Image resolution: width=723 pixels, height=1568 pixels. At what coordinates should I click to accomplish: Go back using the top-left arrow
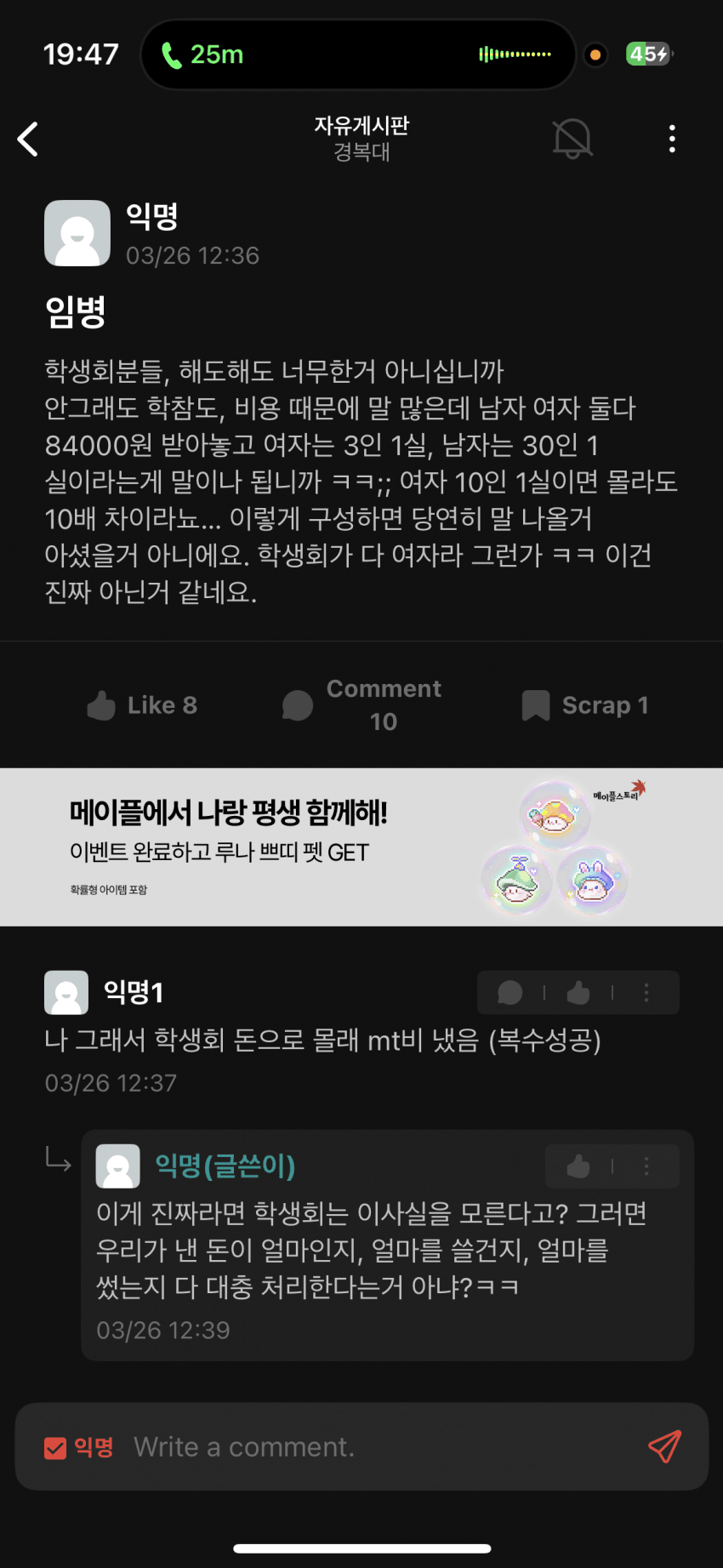28,139
